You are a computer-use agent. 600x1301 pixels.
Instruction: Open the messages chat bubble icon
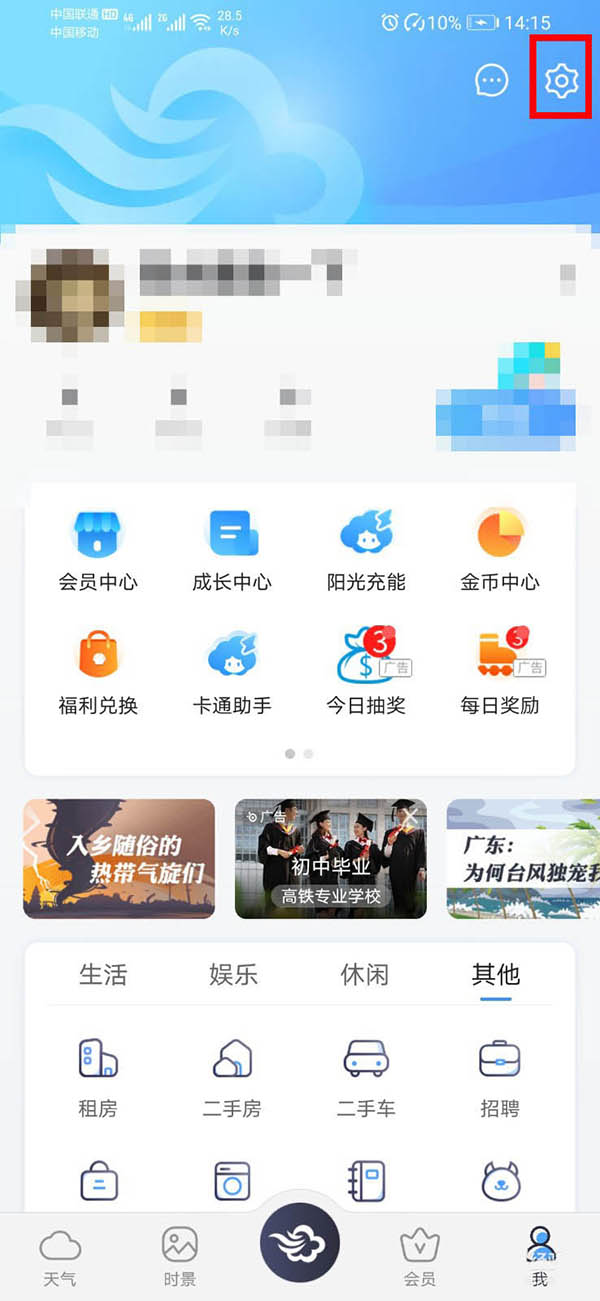[491, 81]
